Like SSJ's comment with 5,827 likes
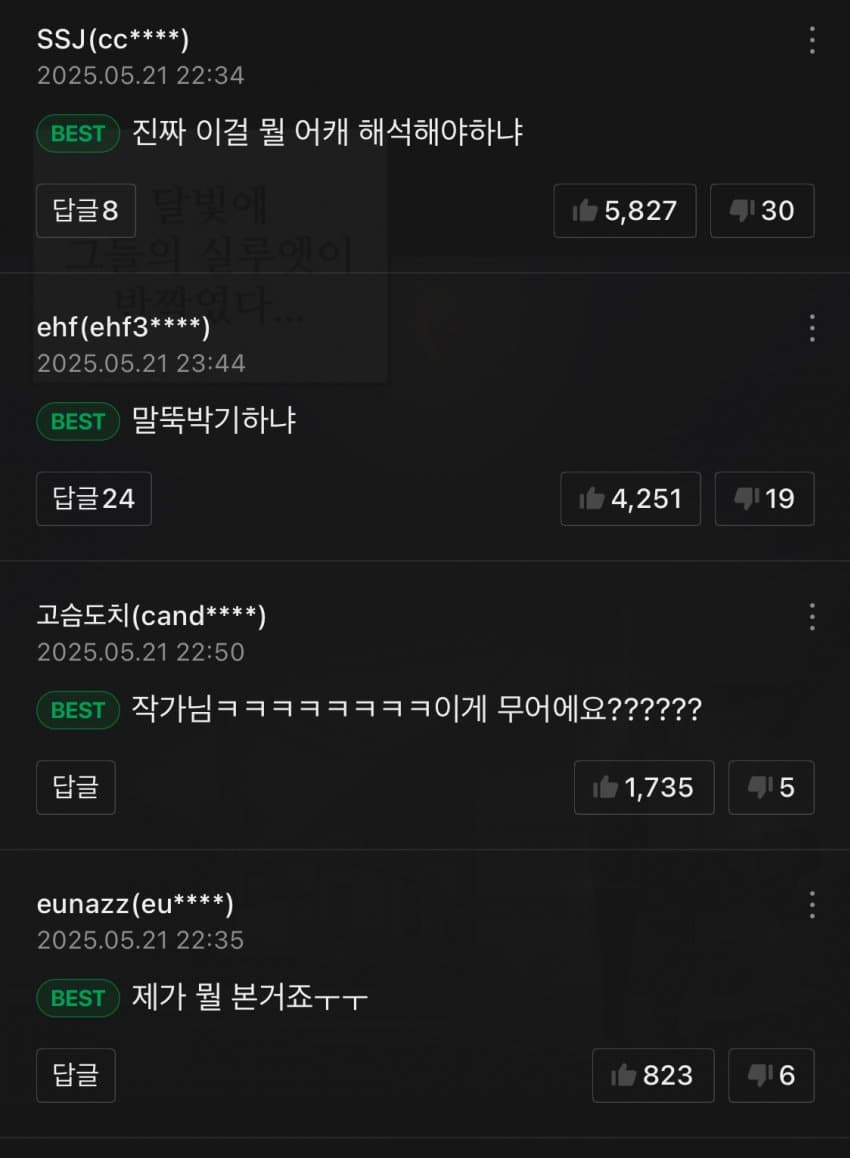The width and height of the screenshot is (850, 1158). coord(625,211)
